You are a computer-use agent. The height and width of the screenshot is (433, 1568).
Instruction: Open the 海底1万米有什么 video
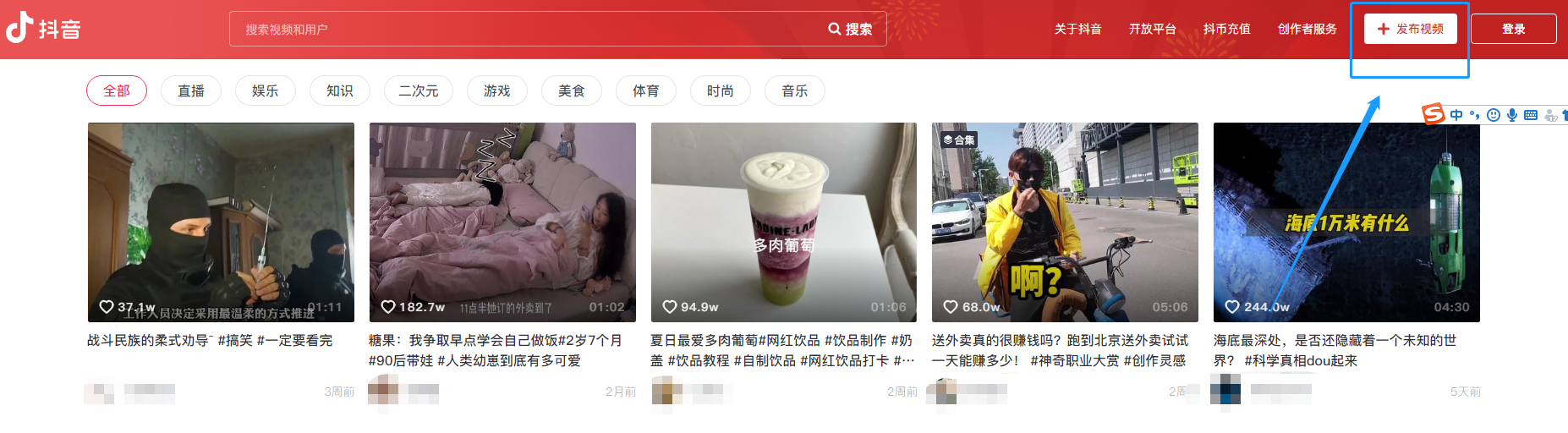1346,222
